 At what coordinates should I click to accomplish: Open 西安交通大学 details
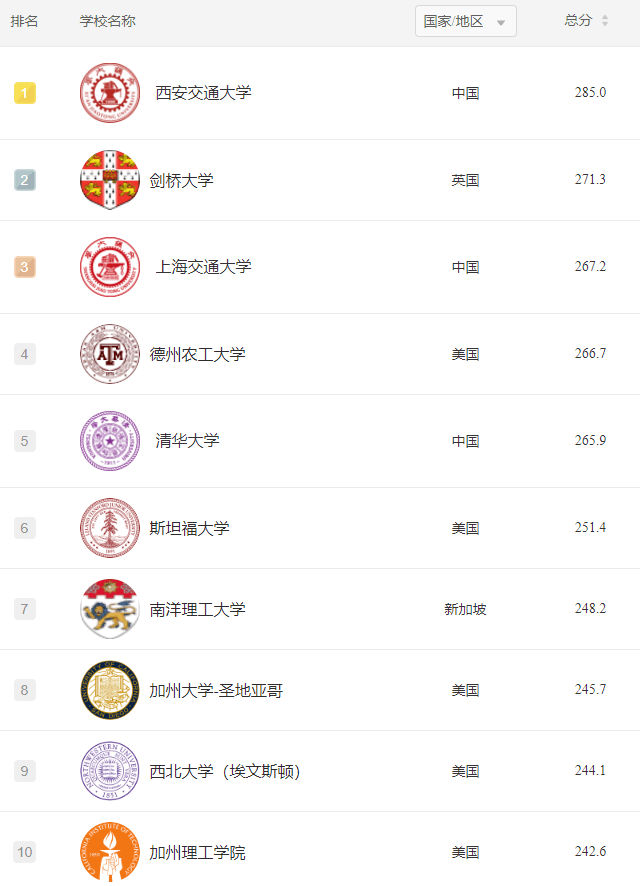click(x=203, y=93)
